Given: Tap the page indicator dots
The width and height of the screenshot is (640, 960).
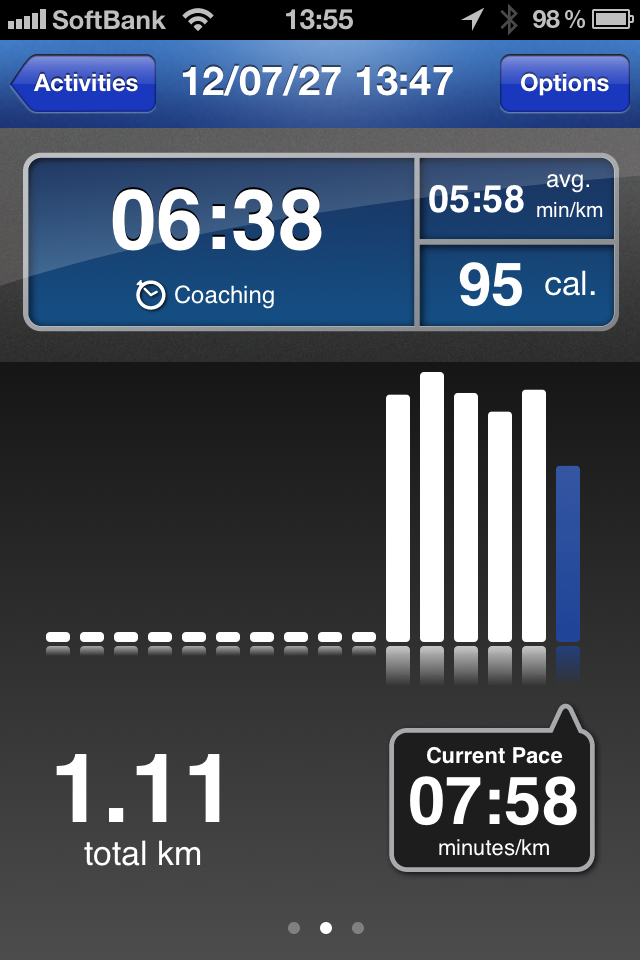Looking at the screenshot, I should pyautogui.click(x=325, y=928).
